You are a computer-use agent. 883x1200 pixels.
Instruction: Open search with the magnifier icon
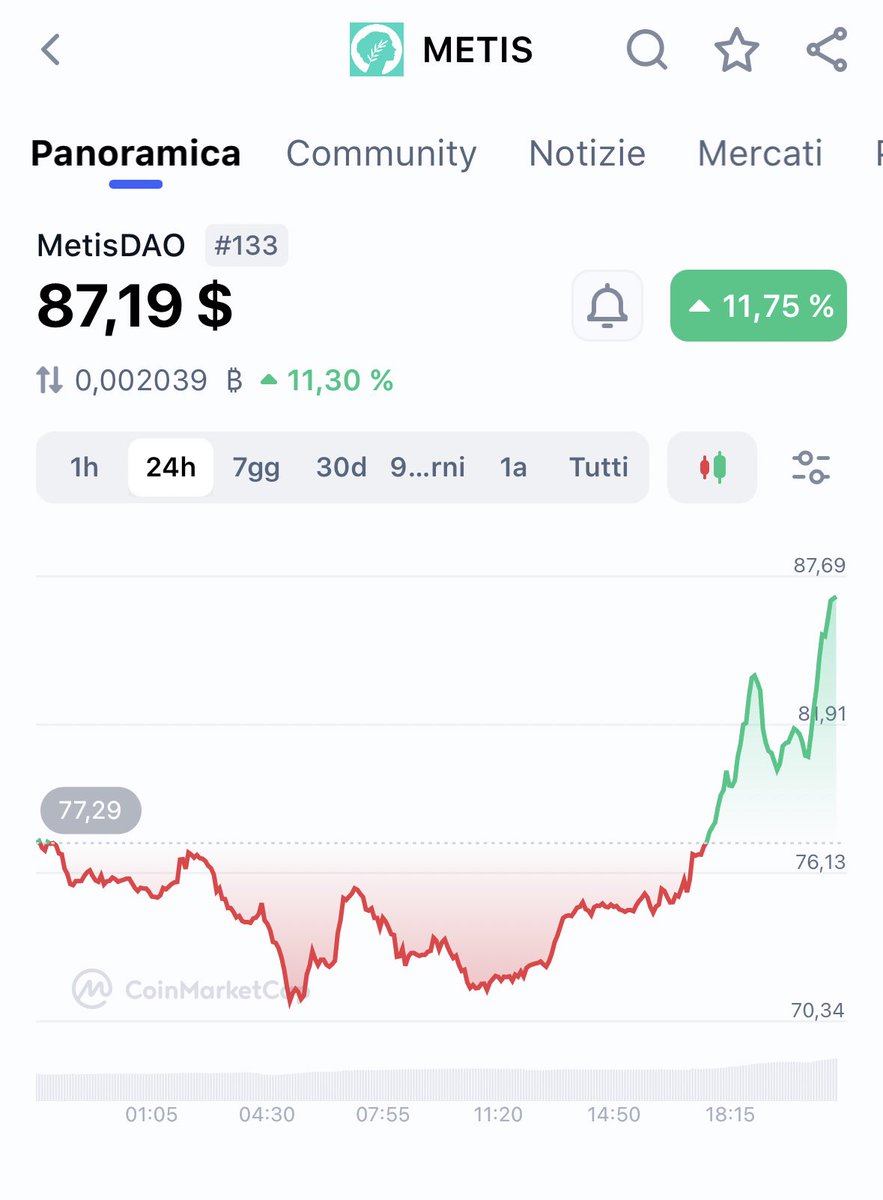pos(647,50)
